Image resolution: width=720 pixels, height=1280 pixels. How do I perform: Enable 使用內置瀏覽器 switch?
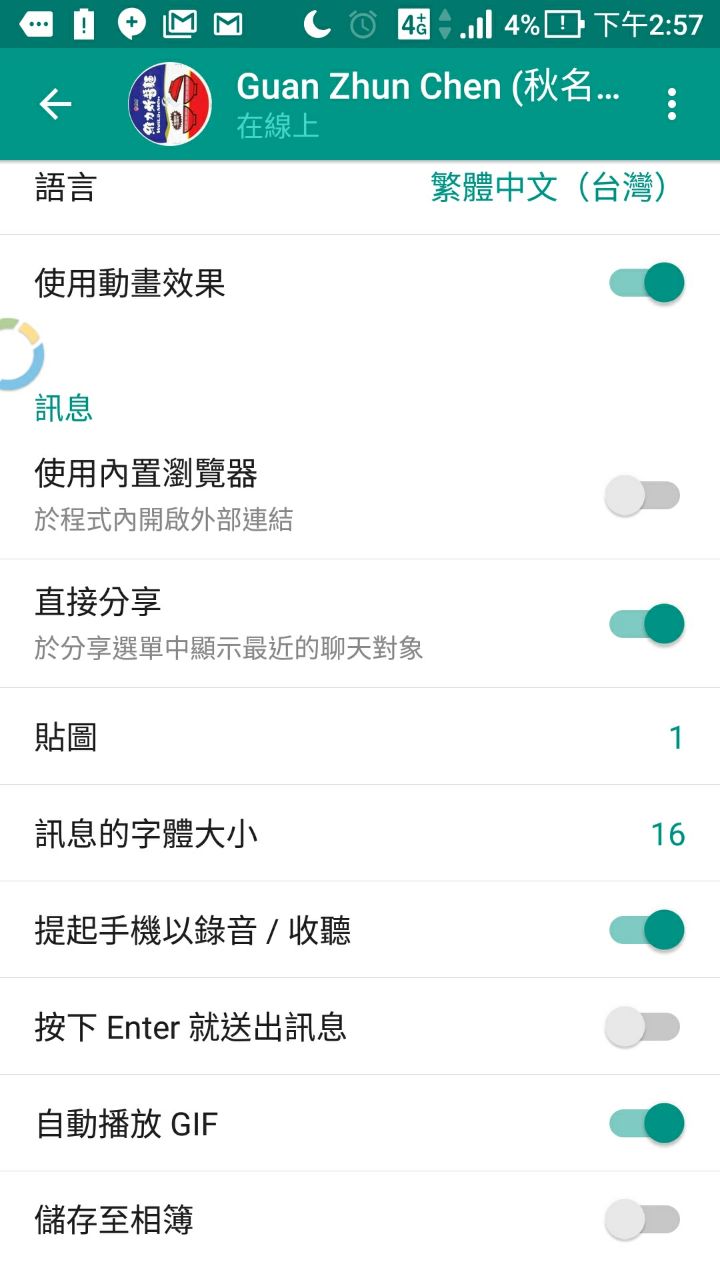(x=643, y=495)
